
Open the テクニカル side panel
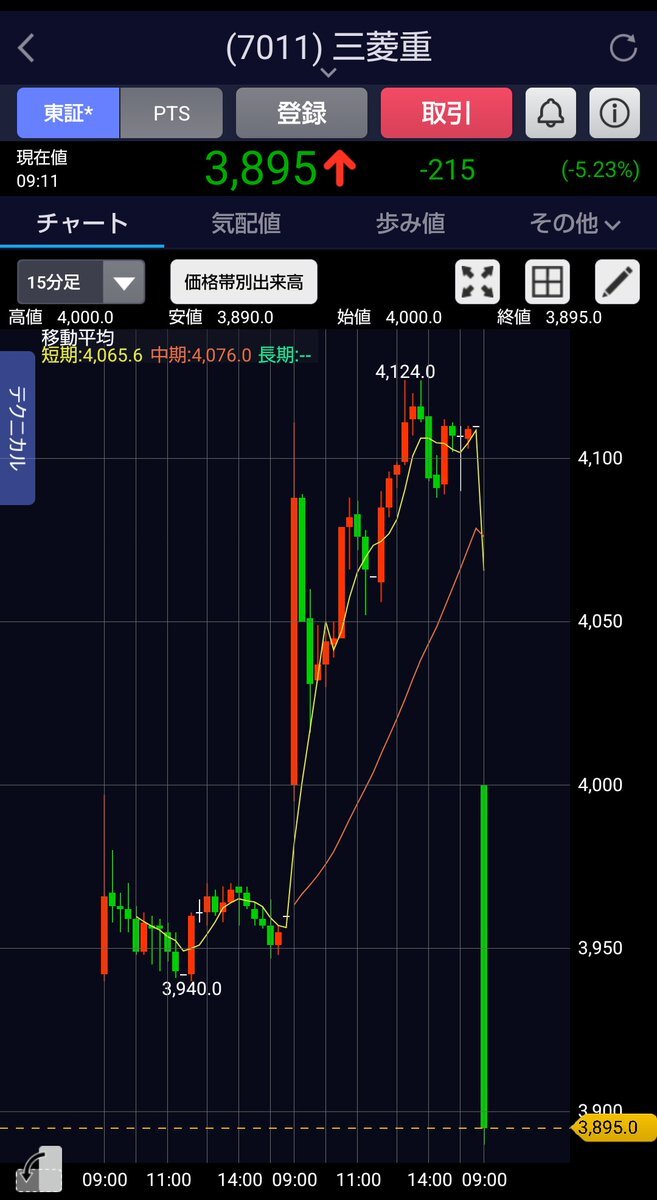click(17, 428)
